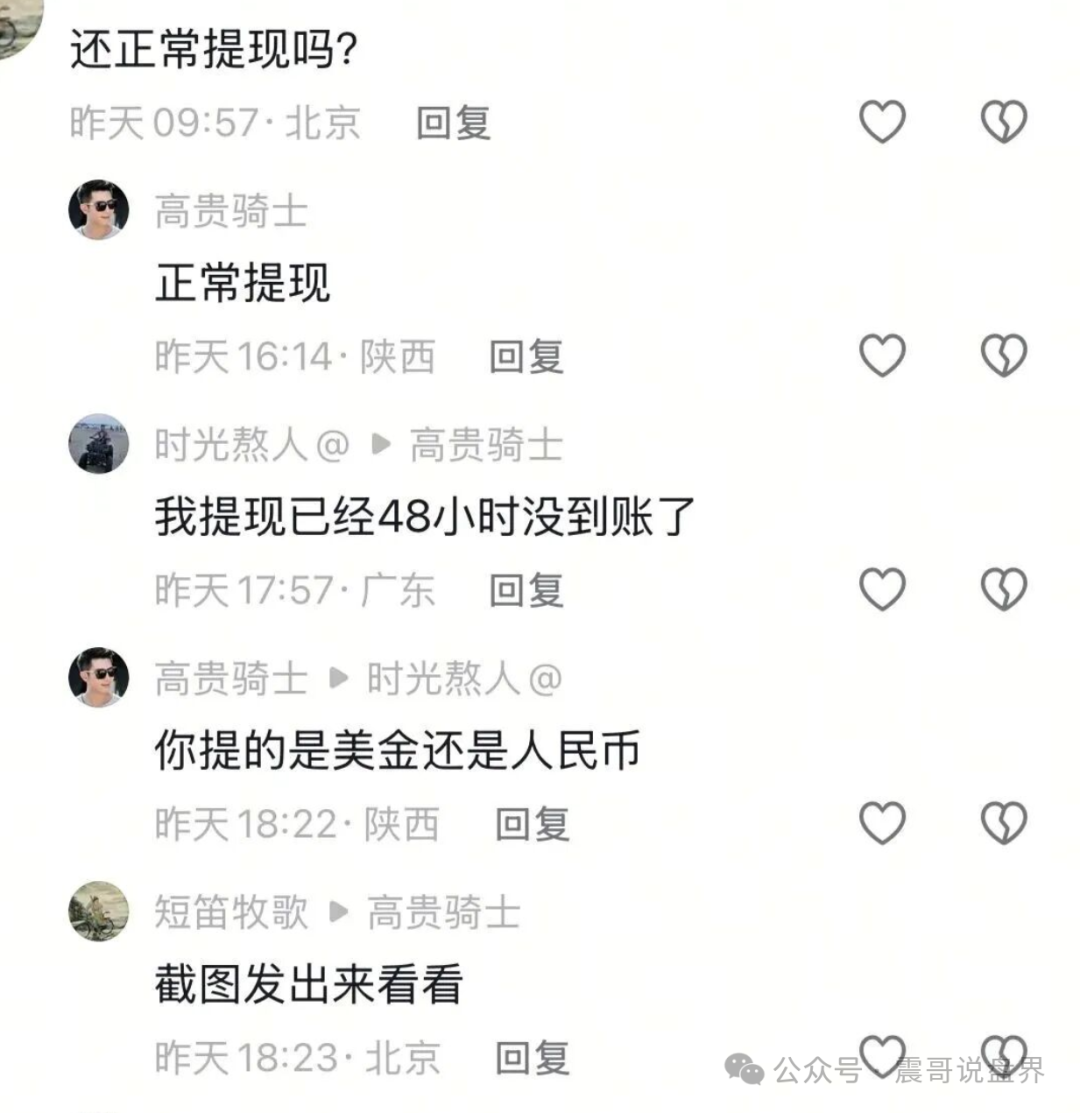Reply to "我提现已经48小时没到账了"
Screen dimensions: 1080x1113
pos(526,591)
